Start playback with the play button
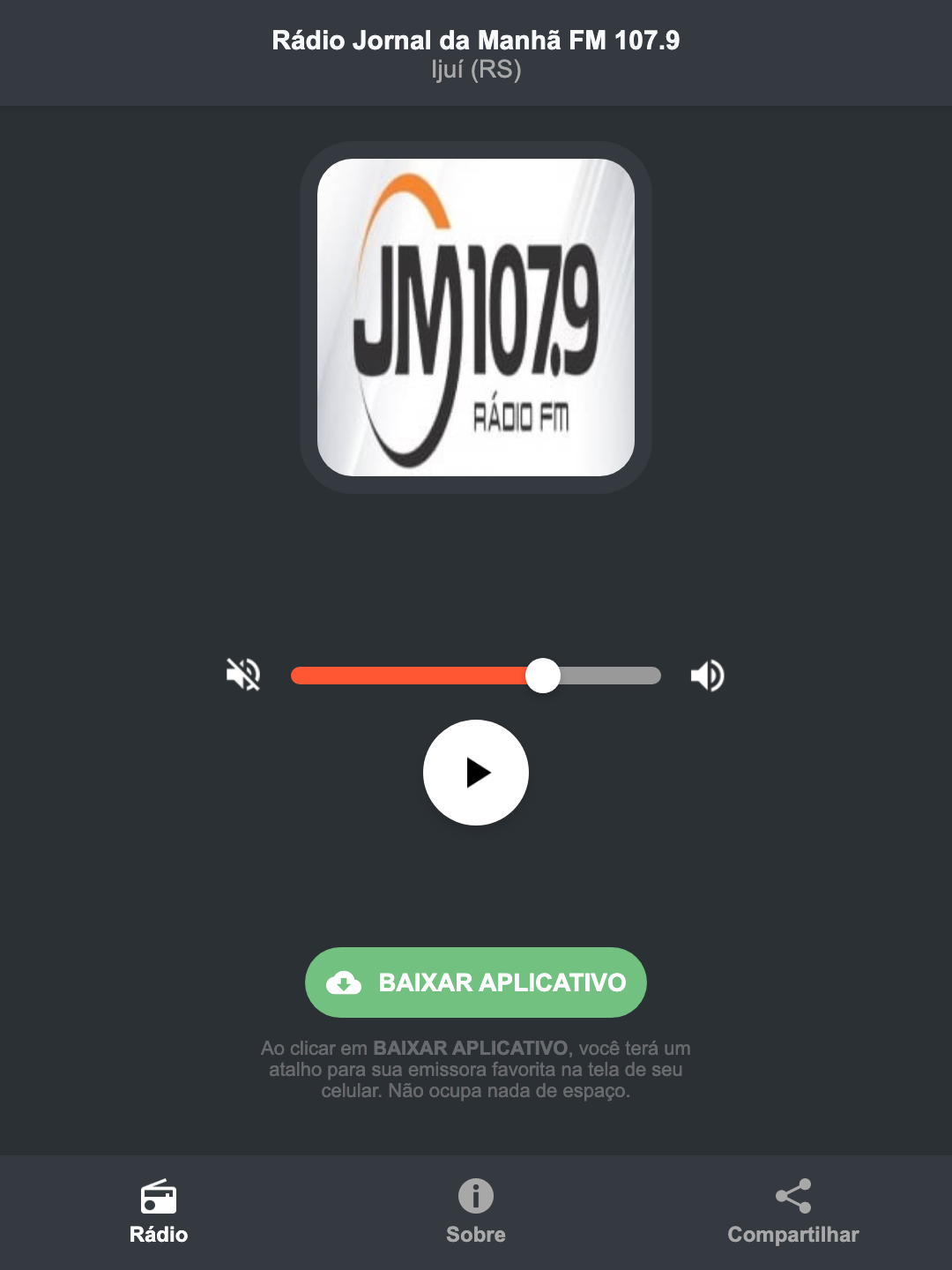 pyautogui.click(x=475, y=773)
